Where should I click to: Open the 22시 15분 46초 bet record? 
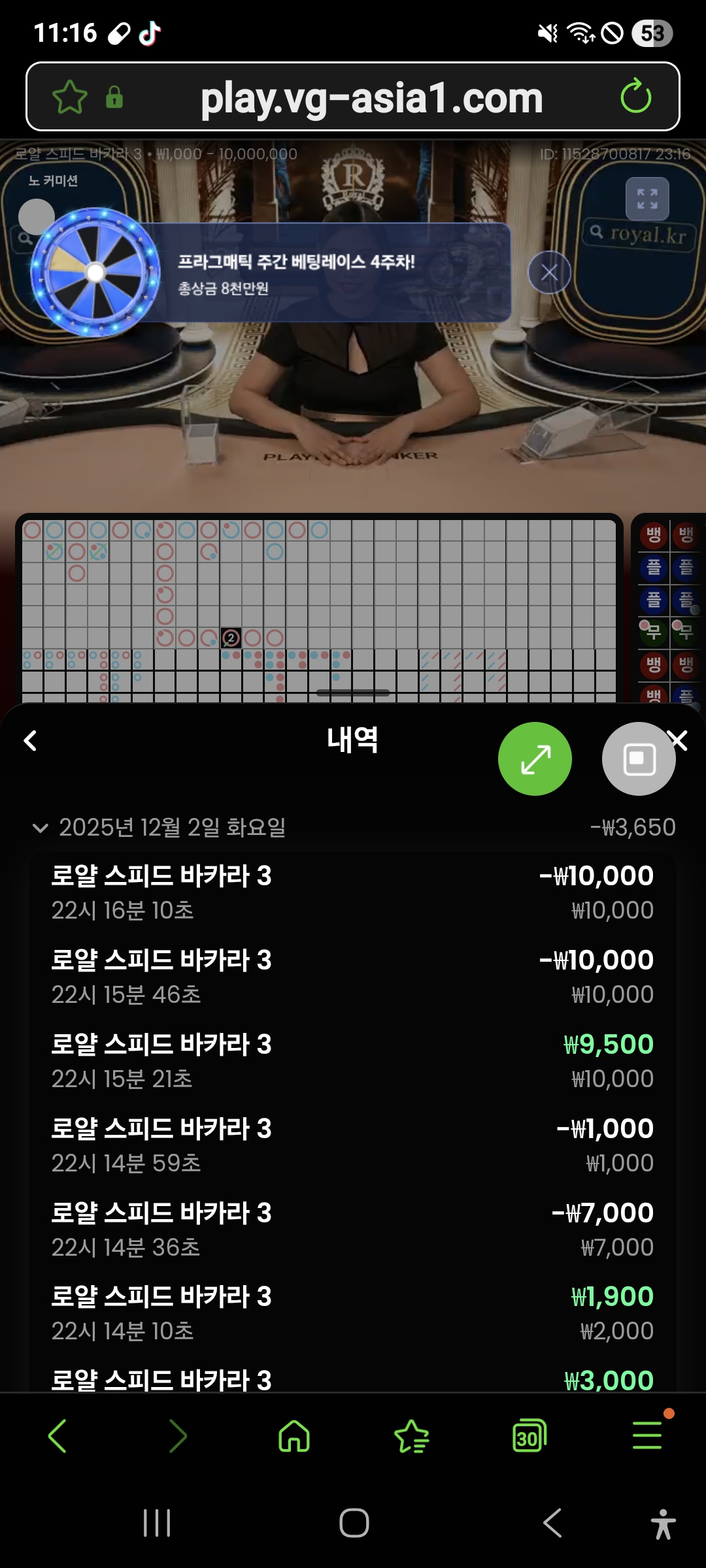pyautogui.click(x=353, y=976)
